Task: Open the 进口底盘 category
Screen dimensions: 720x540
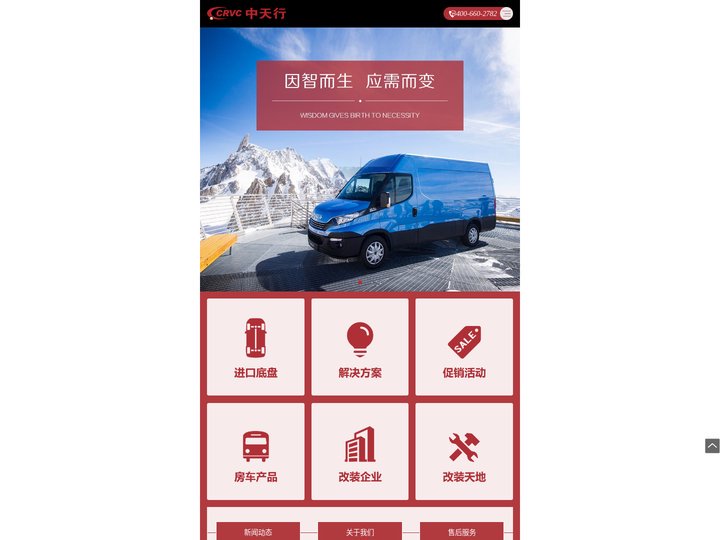Action: (x=256, y=347)
